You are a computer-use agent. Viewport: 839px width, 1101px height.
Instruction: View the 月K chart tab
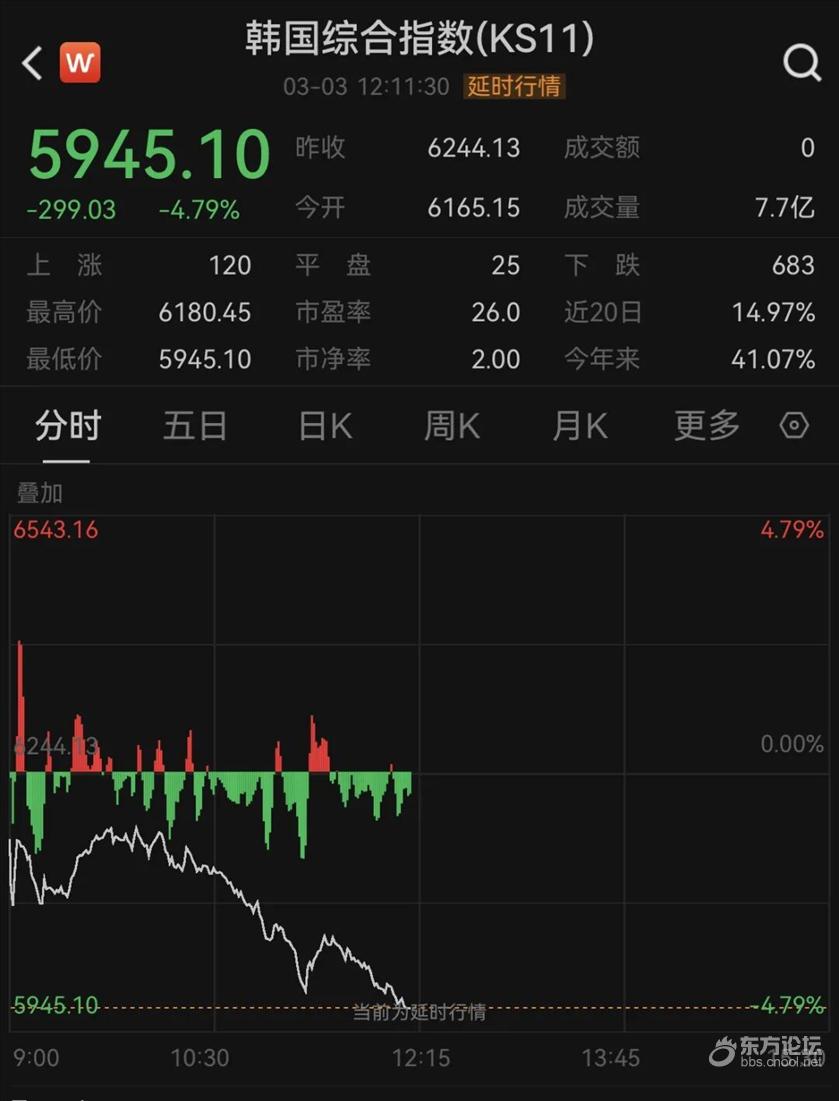pos(580,426)
